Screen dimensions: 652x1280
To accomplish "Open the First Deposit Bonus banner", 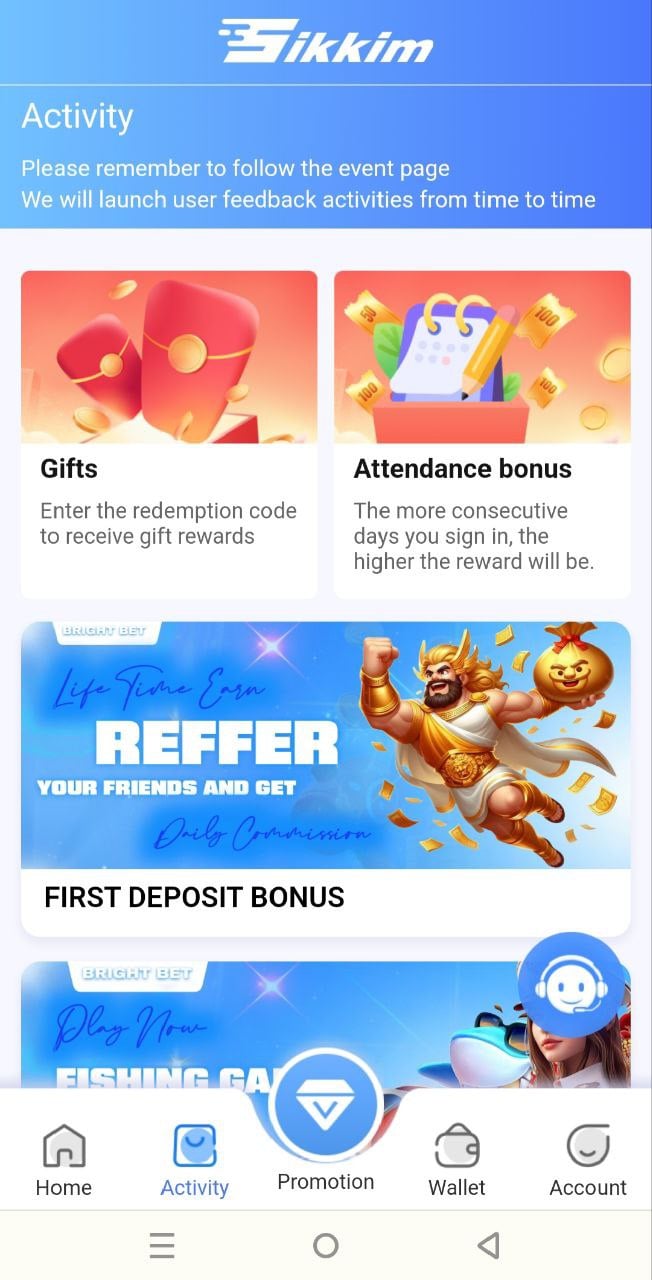I will [x=326, y=778].
